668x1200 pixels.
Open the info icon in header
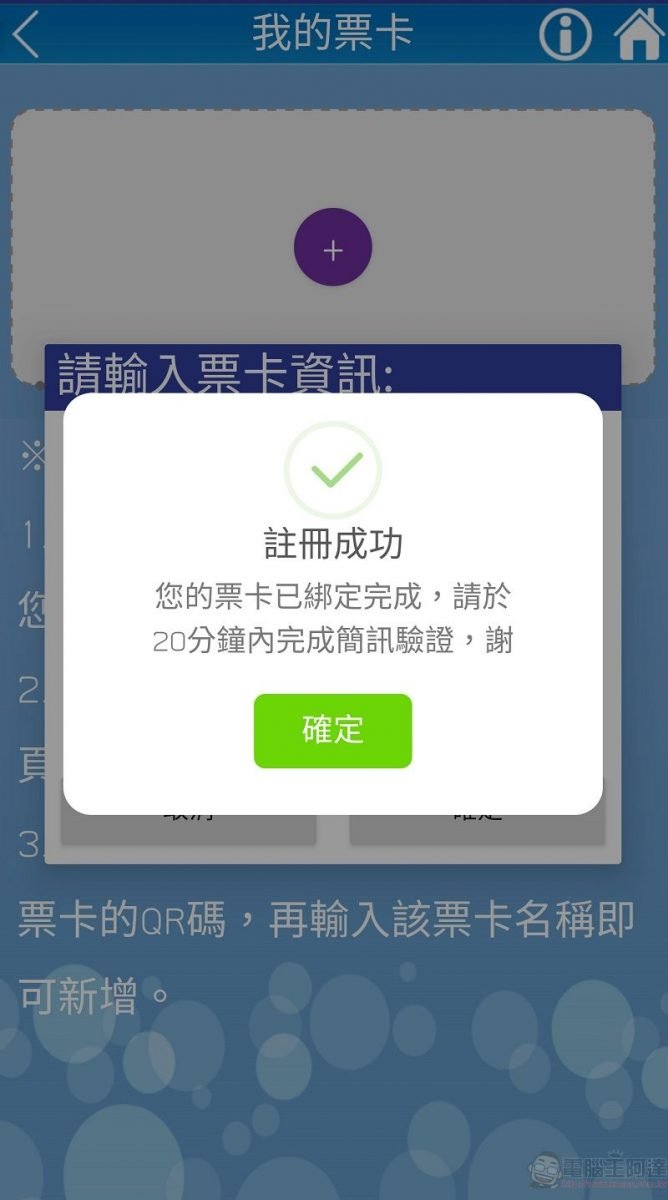click(x=565, y=34)
